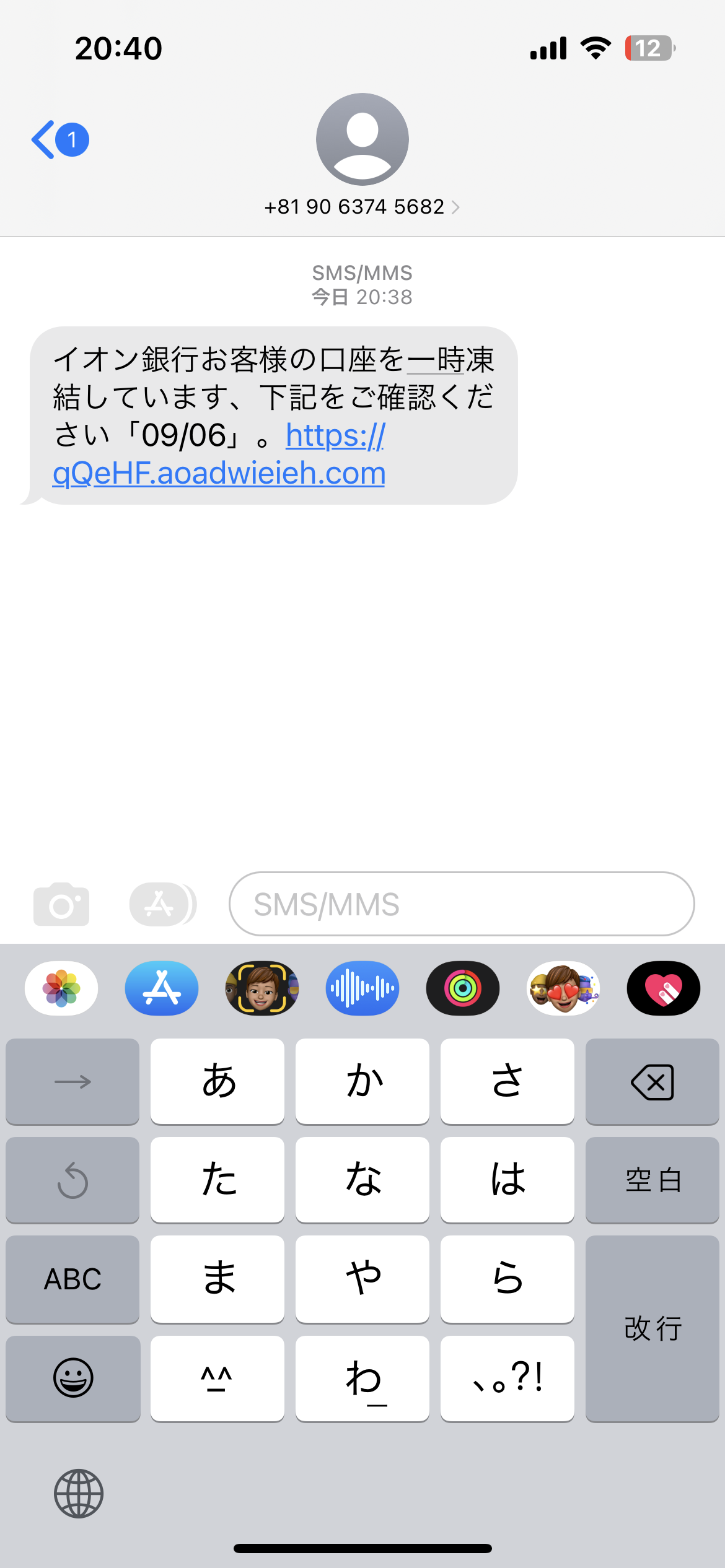Toggle the App Store apps drawer button
The width and height of the screenshot is (725, 1568).
point(163,904)
